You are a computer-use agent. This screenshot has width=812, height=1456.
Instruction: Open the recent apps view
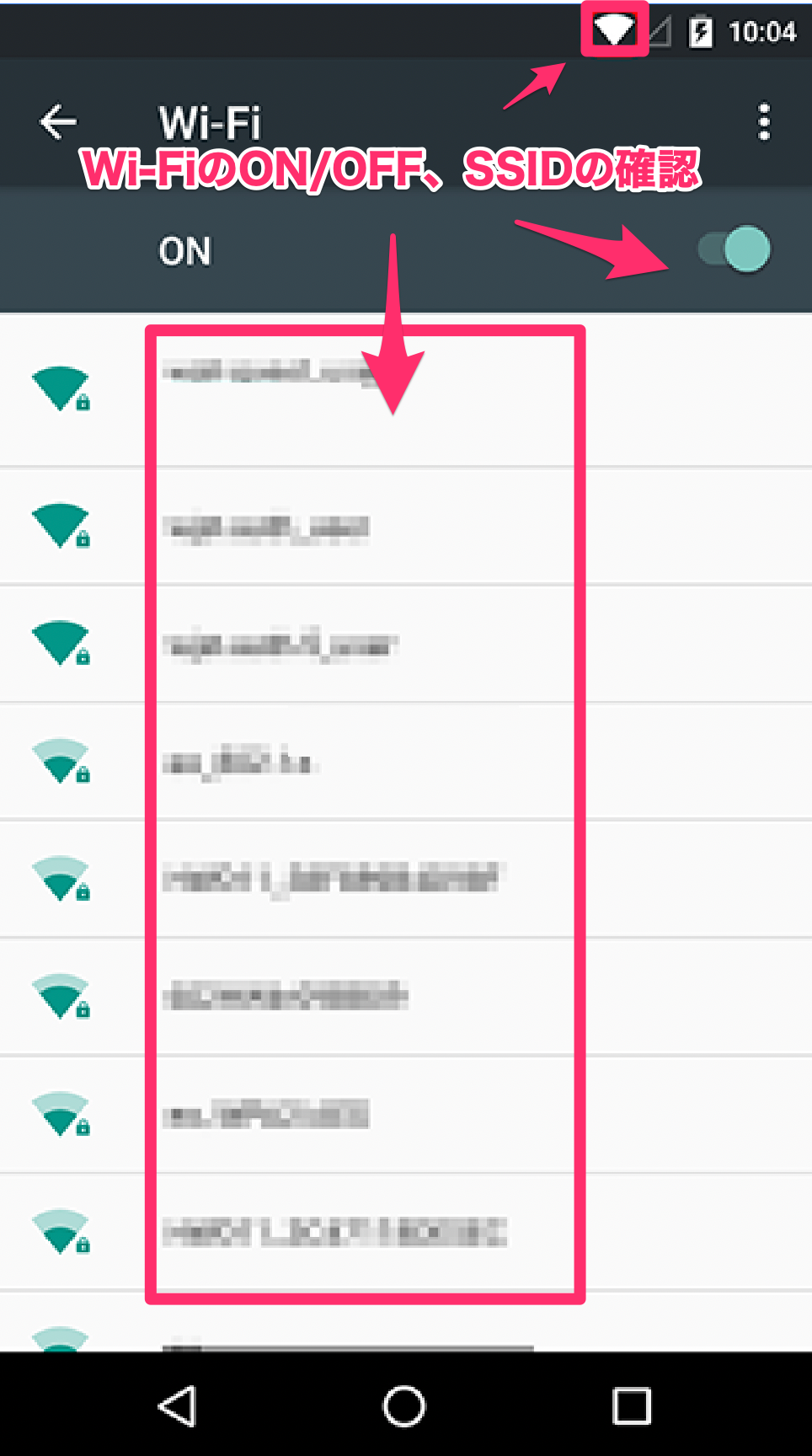tap(632, 1405)
